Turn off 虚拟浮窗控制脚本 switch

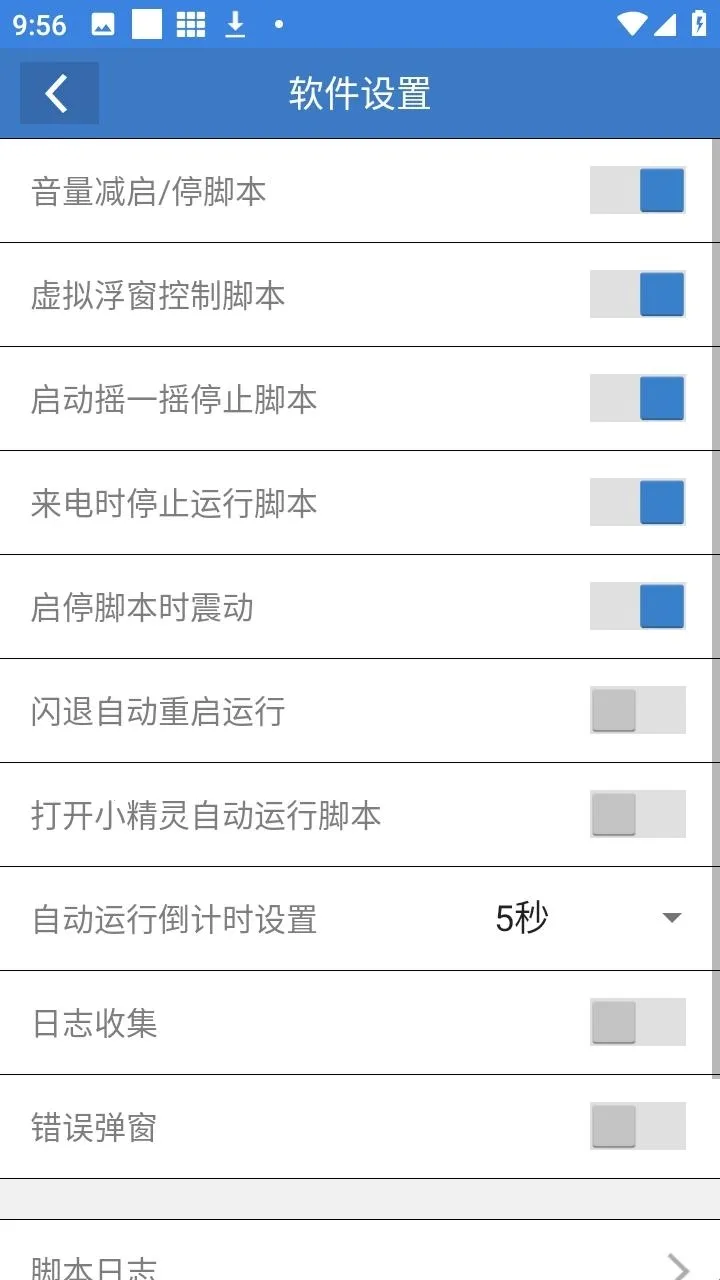pyautogui.click(x=637, y=294)
